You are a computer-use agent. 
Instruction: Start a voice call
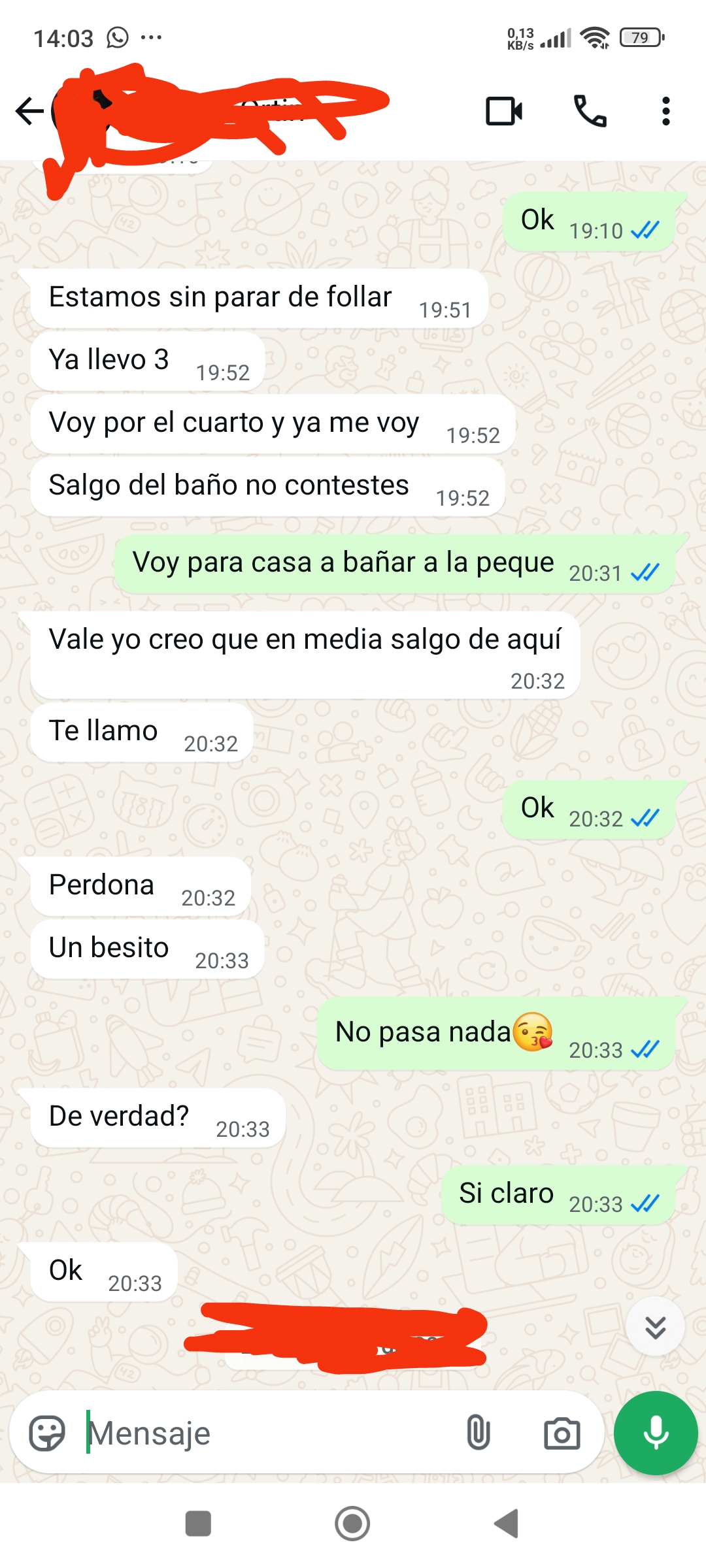(590, 111)
